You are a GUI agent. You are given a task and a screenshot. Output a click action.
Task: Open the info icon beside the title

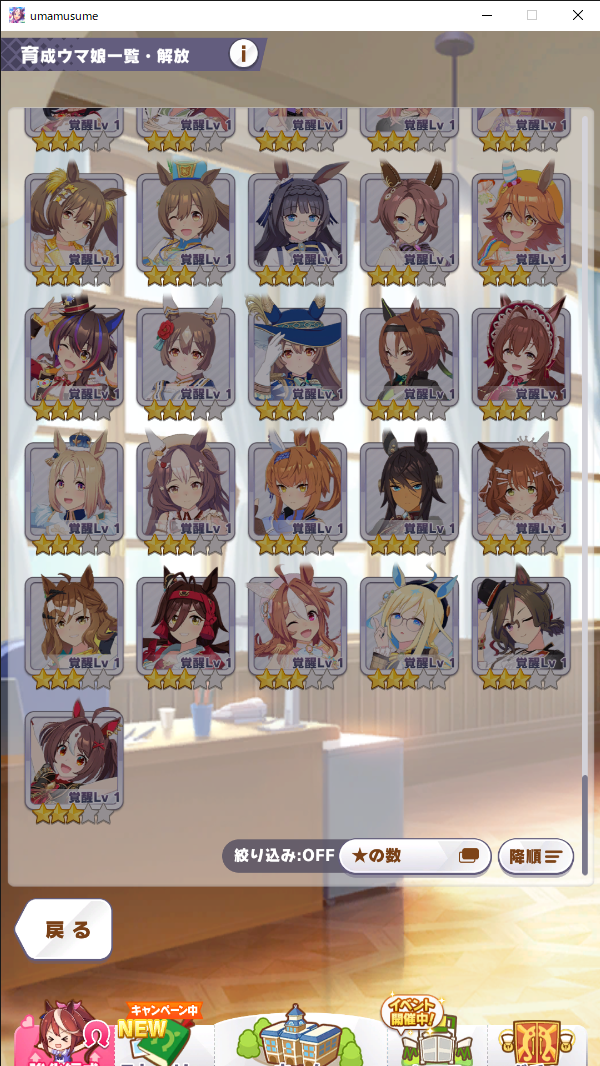(244, 54)
